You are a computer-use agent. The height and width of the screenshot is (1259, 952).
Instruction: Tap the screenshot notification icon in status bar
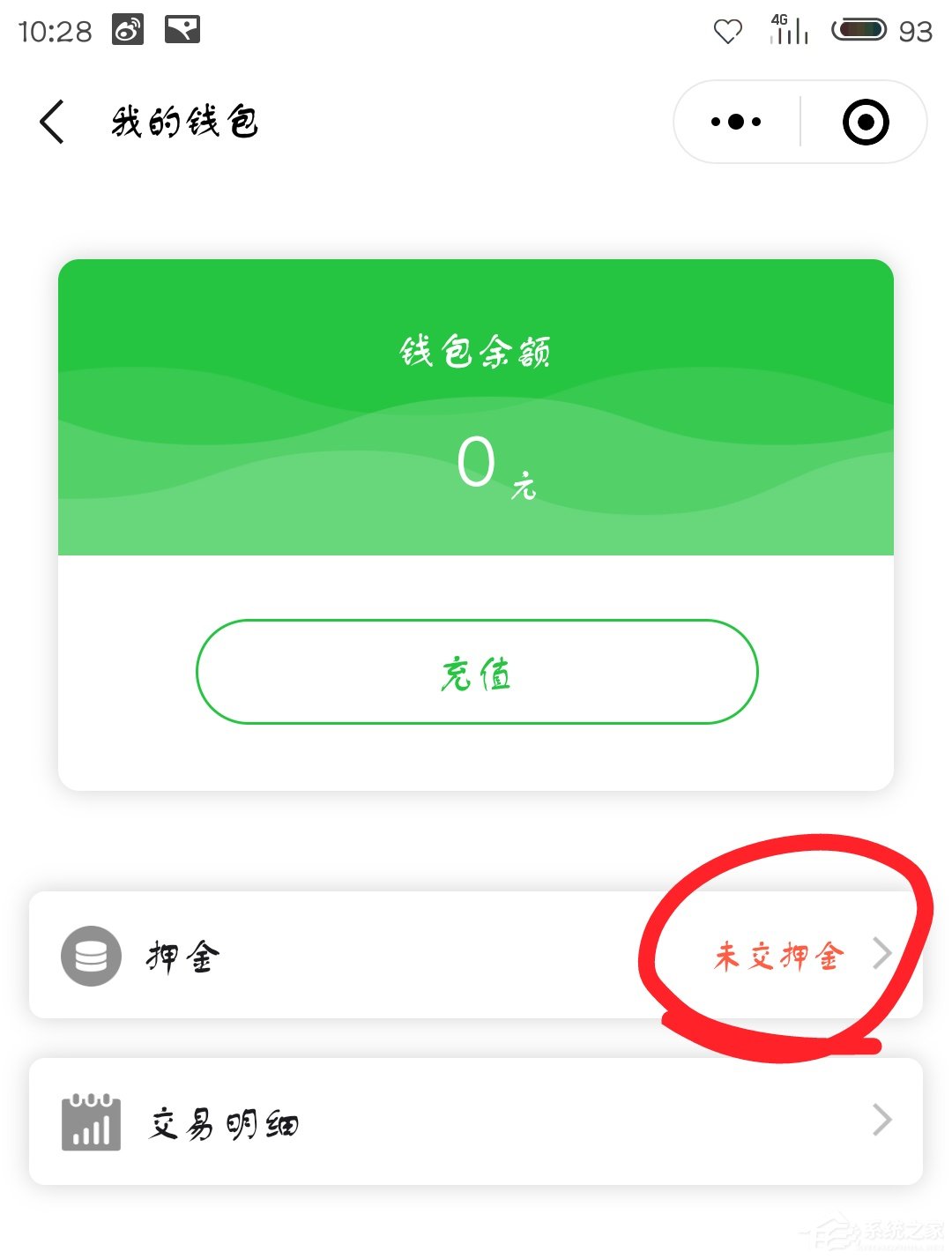[182, 29]
